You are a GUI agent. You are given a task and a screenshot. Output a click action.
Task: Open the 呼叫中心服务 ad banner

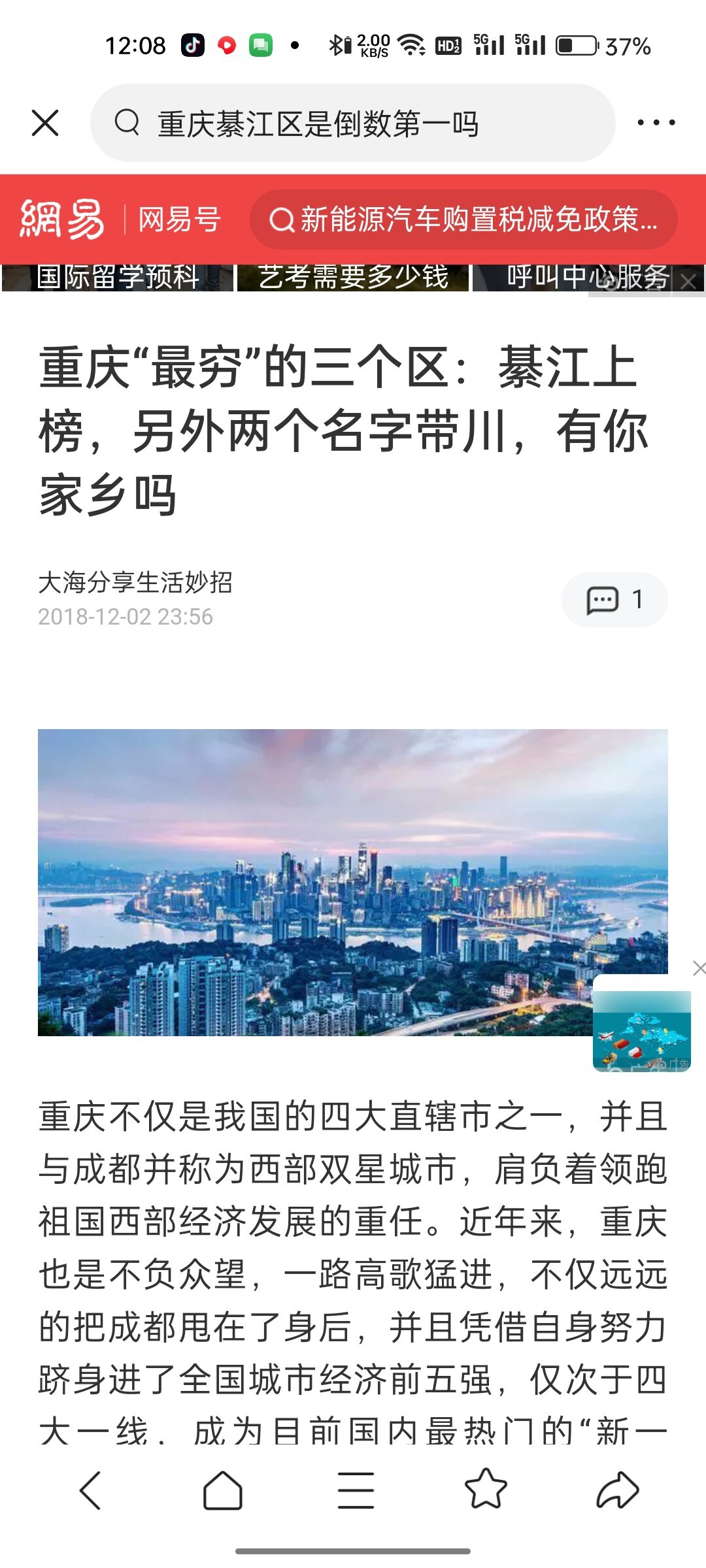point(575,278)
